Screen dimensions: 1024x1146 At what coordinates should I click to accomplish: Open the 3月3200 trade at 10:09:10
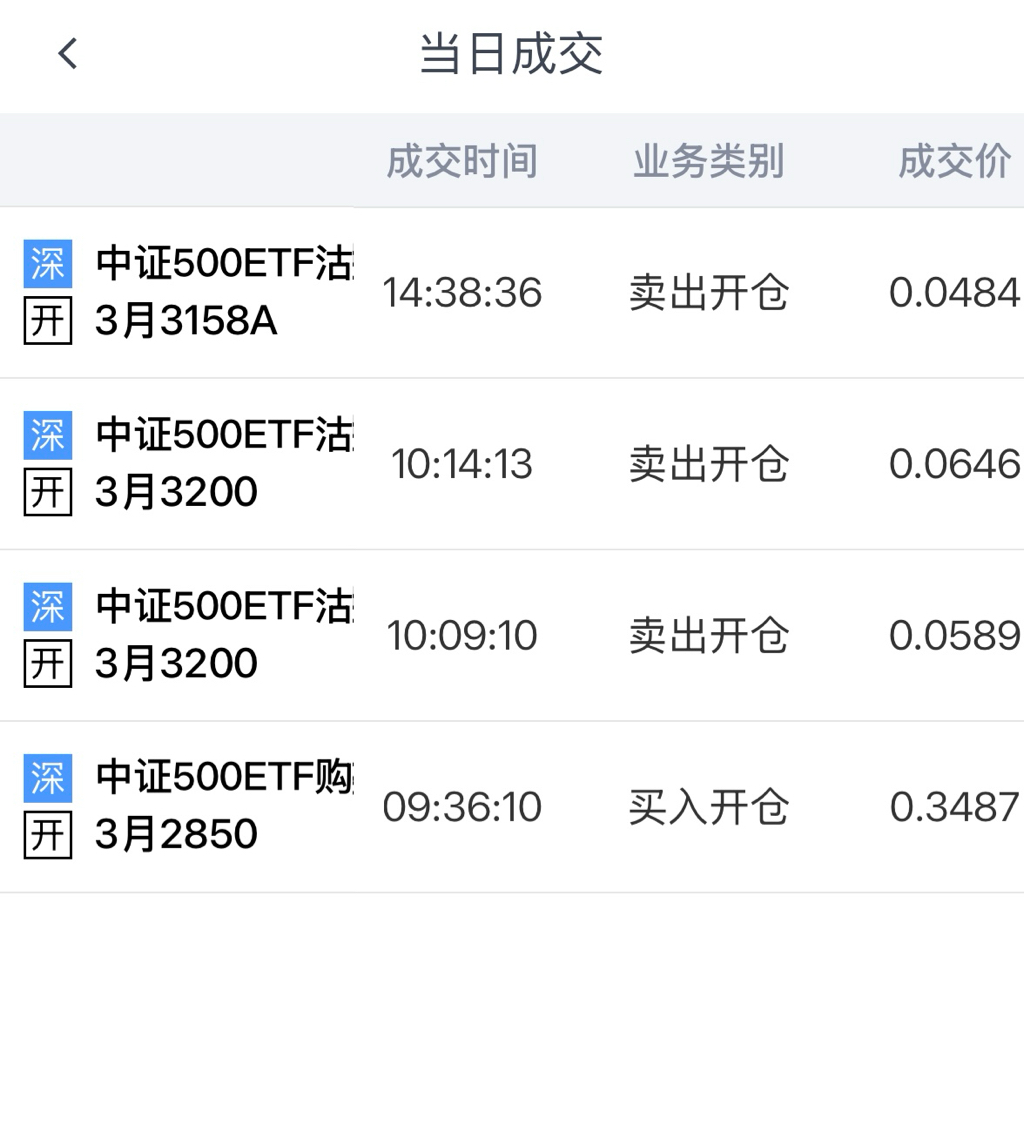point(512,635)
